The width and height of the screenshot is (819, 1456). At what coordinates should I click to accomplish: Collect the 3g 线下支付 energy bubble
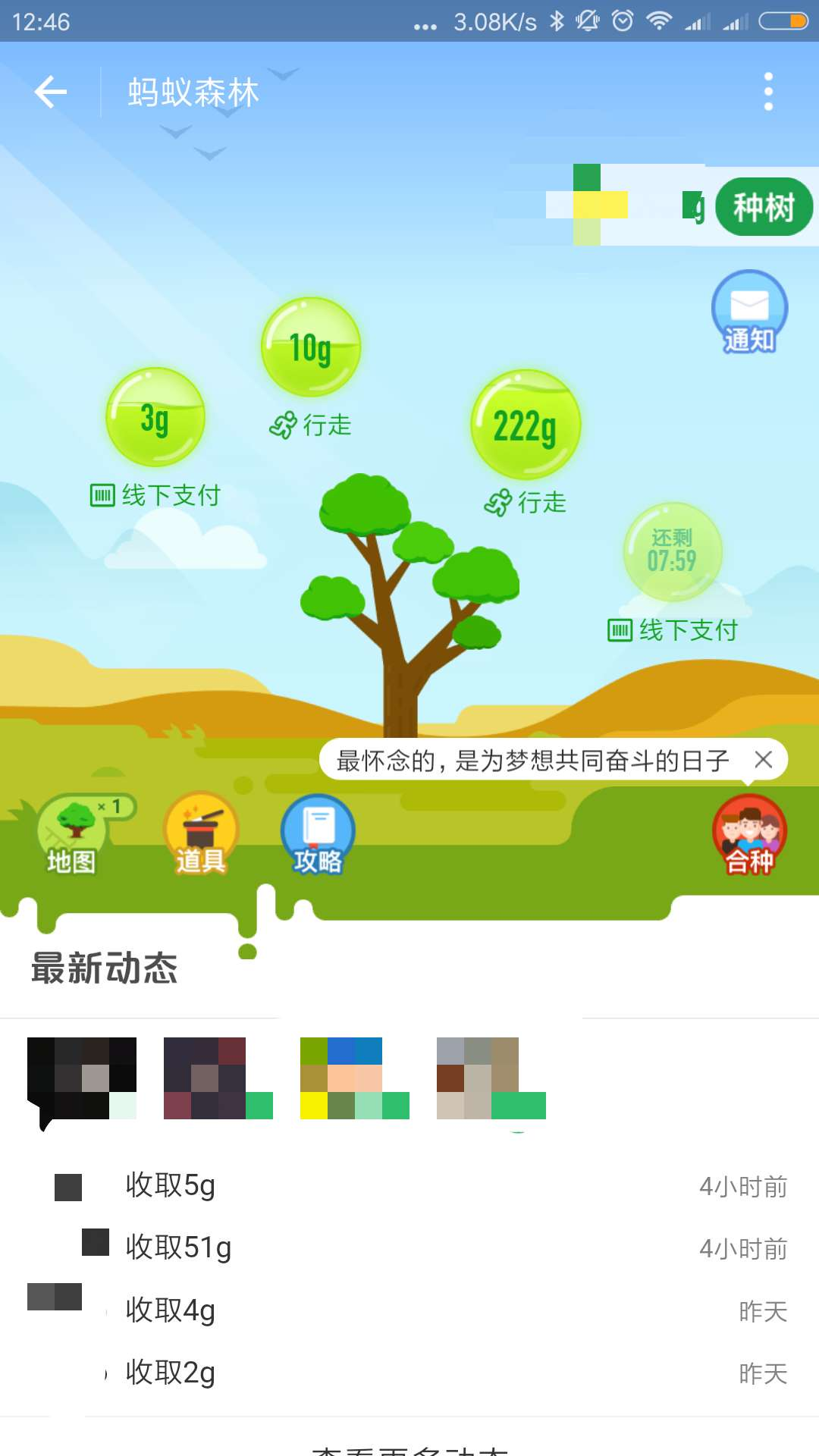click(x=154, y=417)
